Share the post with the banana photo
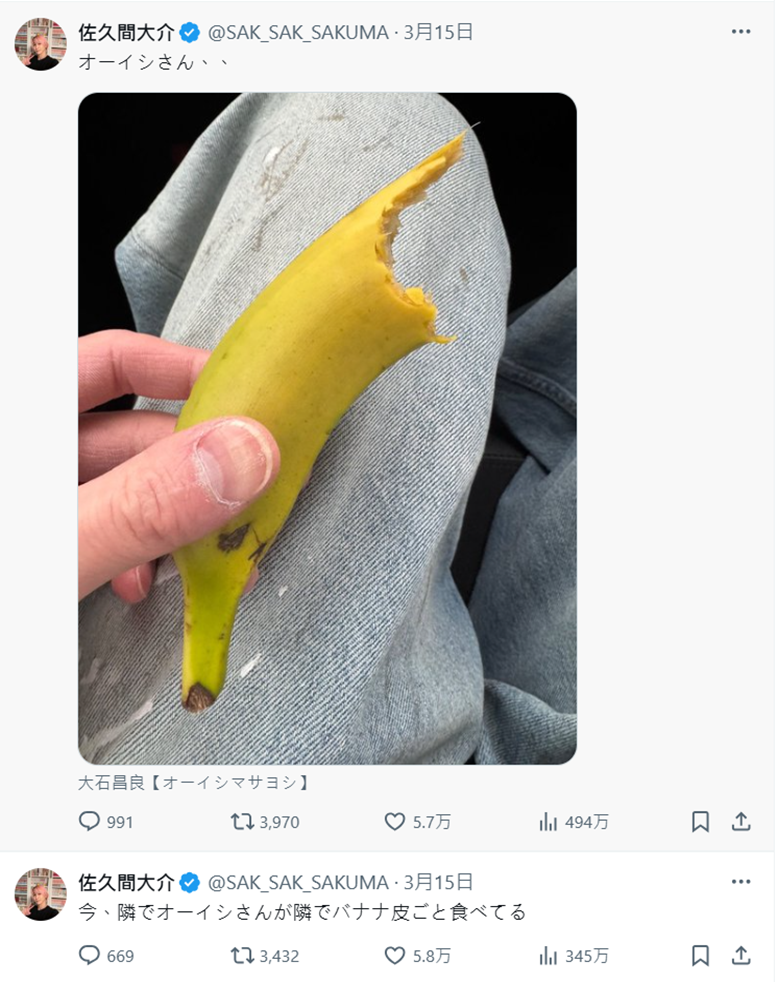This screenshot has width=778, height=982. (741, 822)
